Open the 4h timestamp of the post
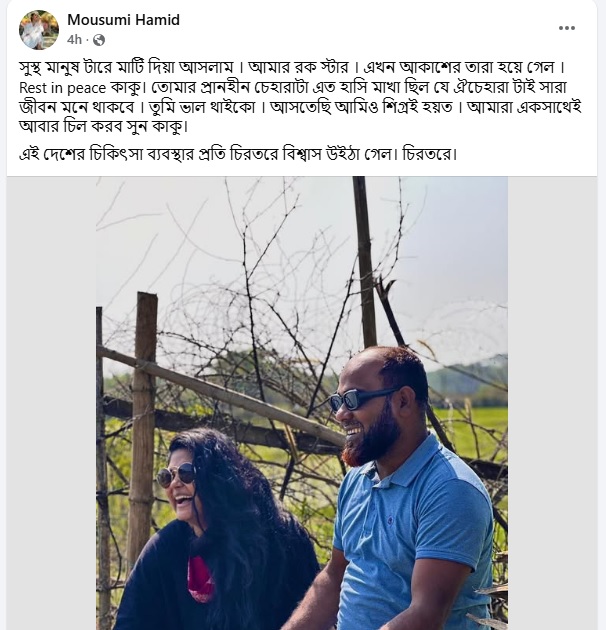The image size is (606, 630). click(x=74, y=40)
